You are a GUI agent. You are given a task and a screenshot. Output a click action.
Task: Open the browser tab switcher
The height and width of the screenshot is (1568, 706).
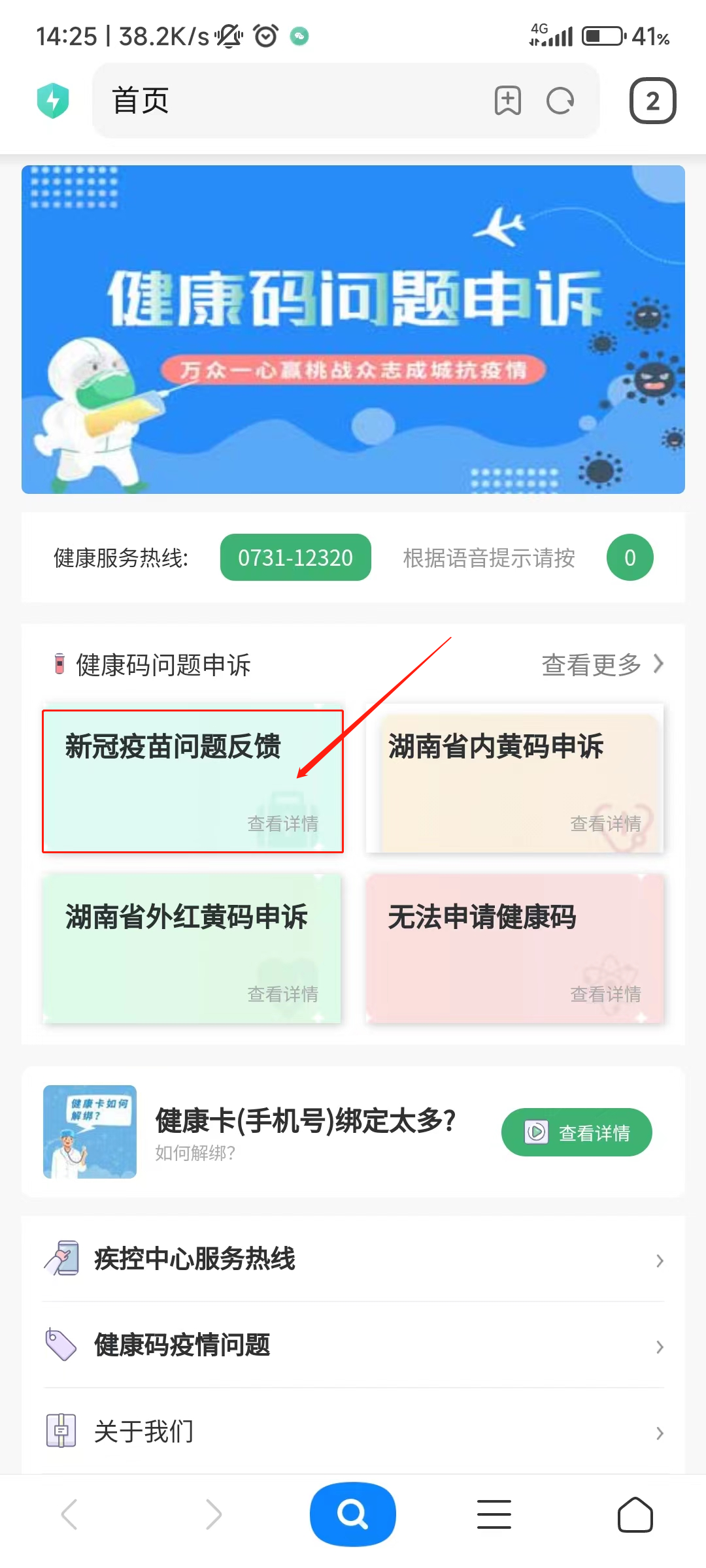tap(652, 101)
